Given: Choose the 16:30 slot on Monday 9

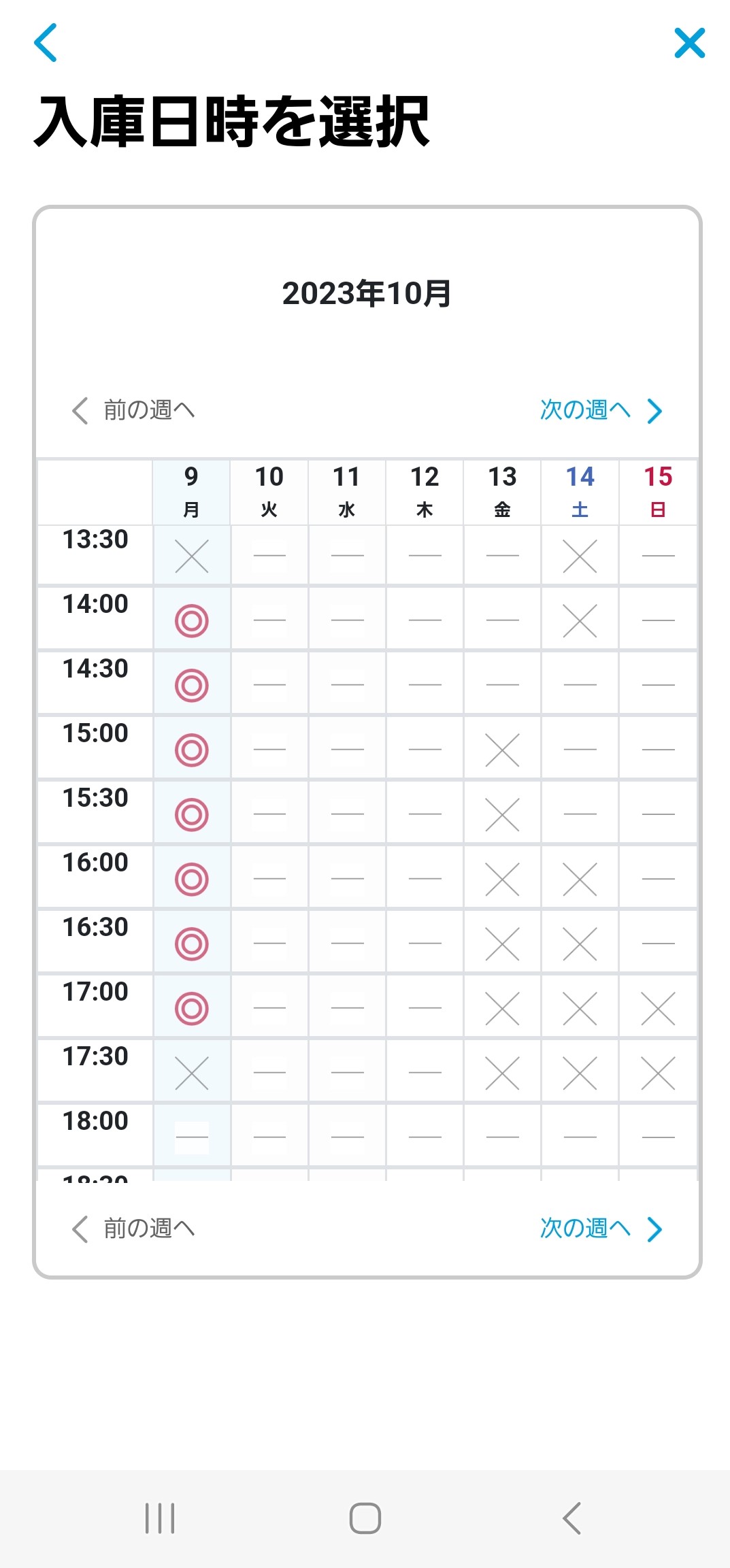Looking at the screenshot, I should pyautogui.click(x=192, y=944).
